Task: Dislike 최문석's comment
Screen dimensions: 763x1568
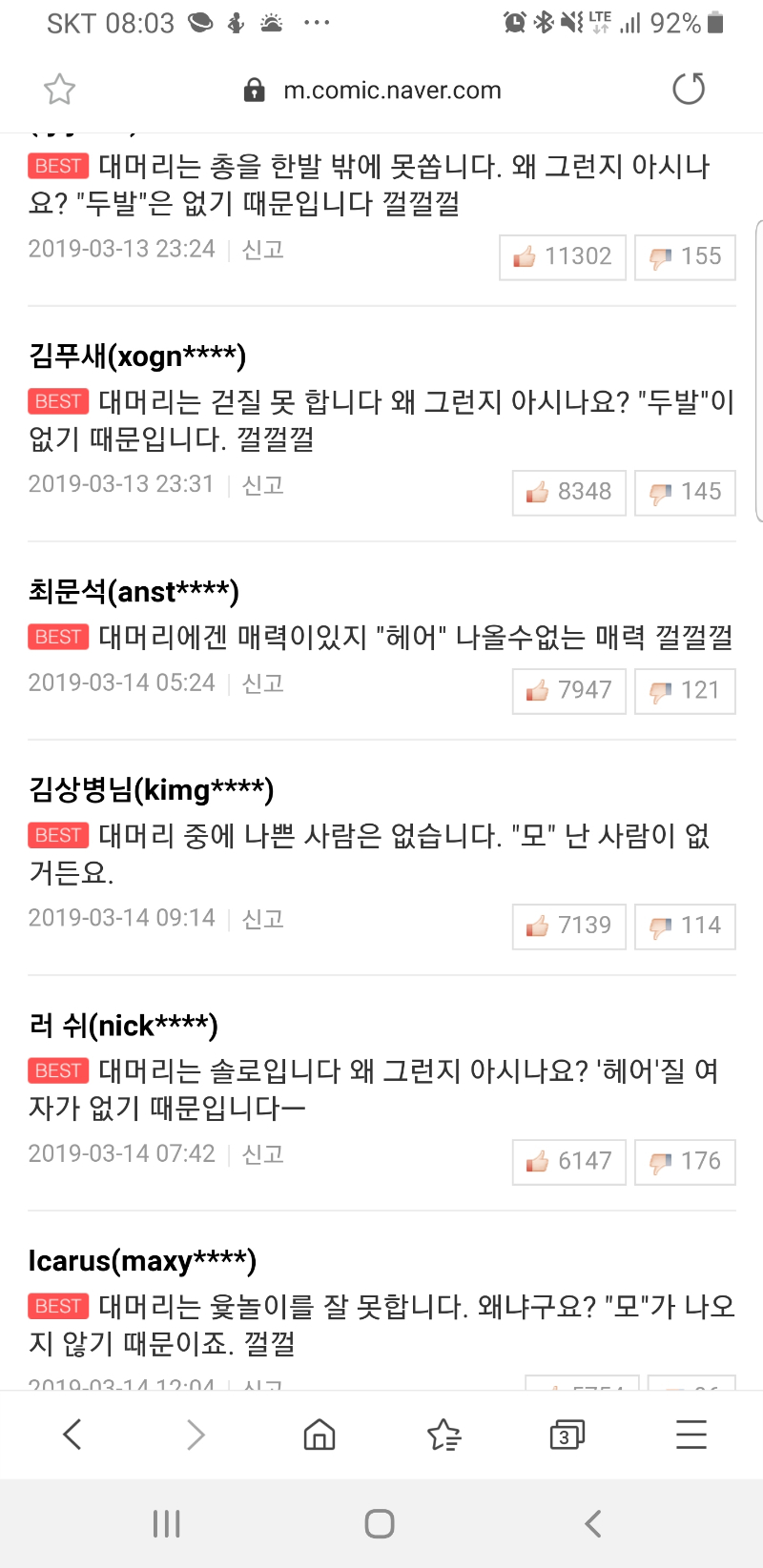Action: tap(685, 691)
